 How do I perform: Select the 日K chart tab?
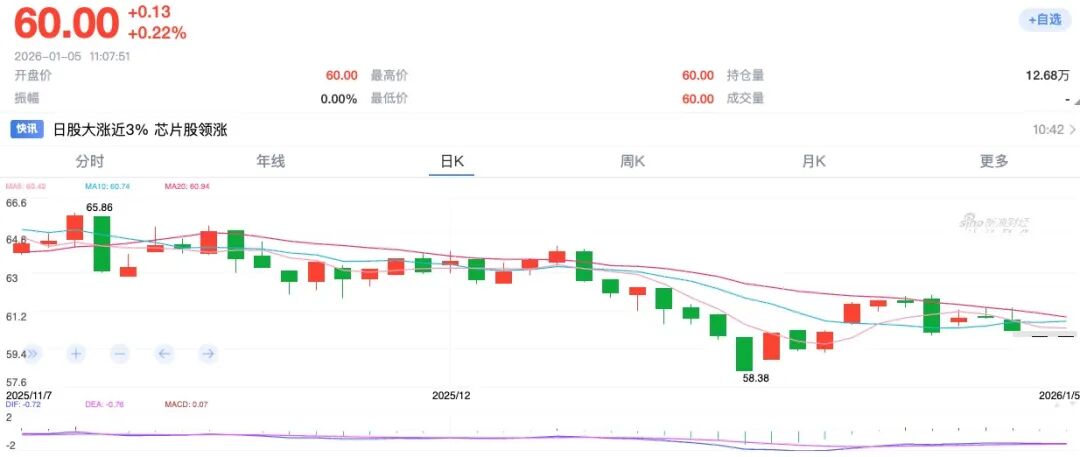click(x=451, y=161)
